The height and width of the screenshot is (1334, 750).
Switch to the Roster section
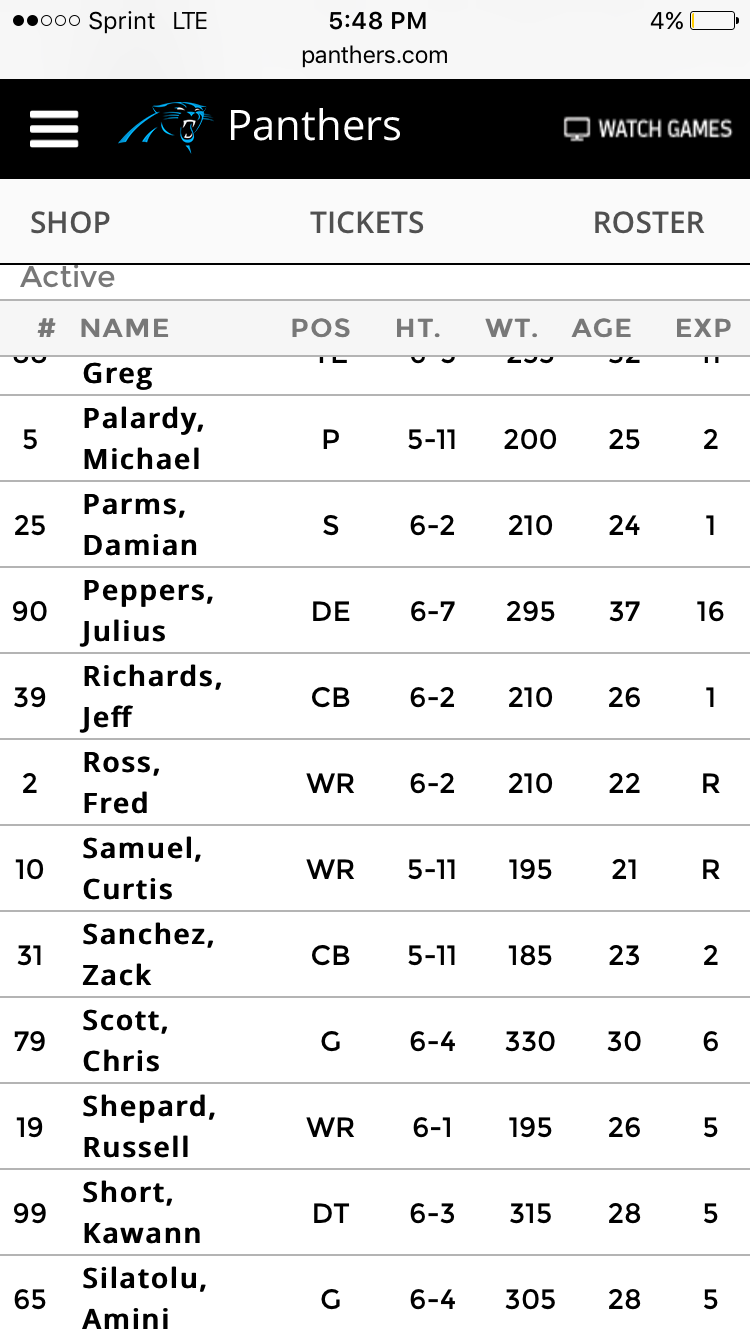(x=649, y=222)
